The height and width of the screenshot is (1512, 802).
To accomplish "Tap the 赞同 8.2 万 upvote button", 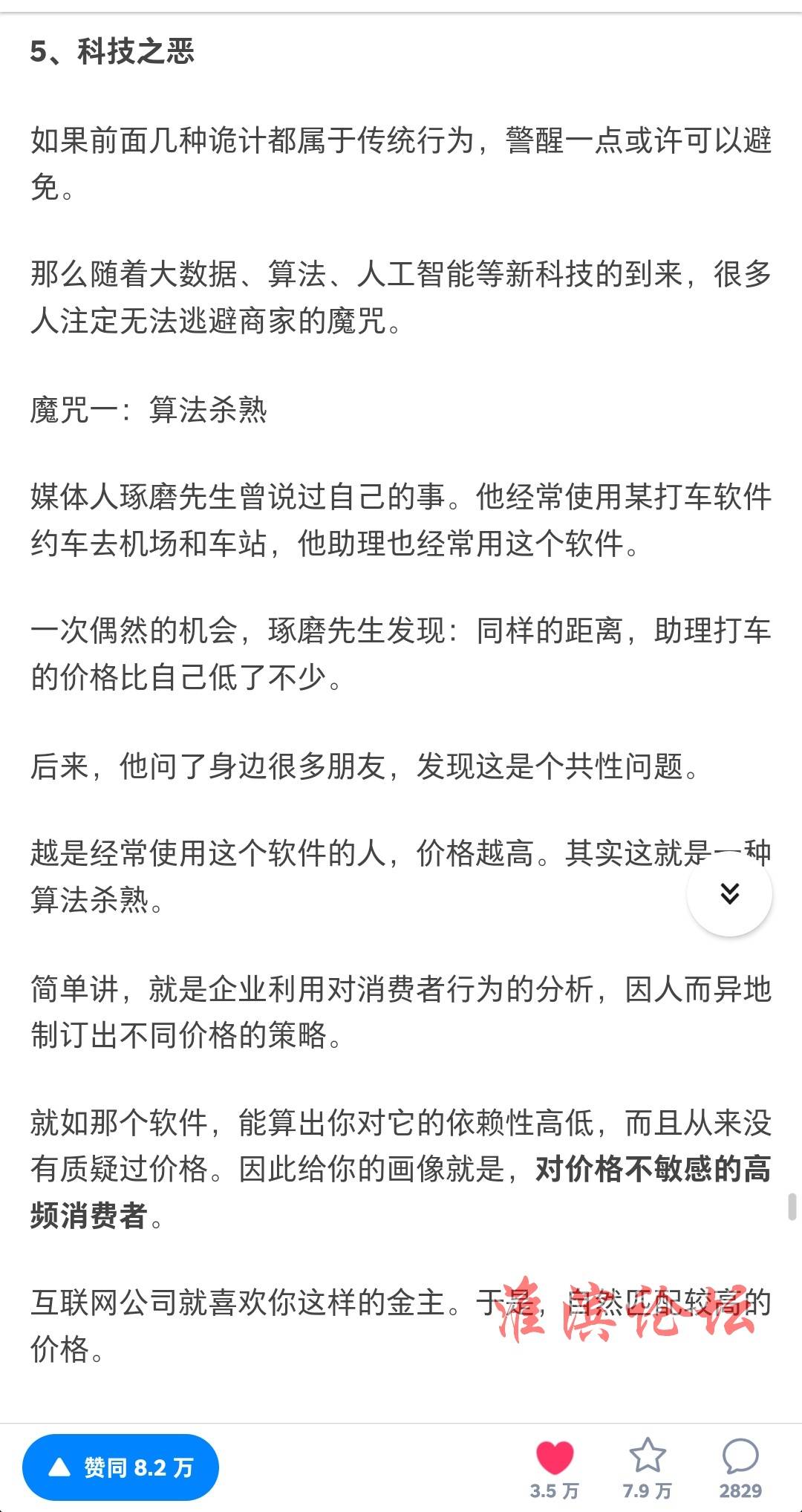I will pyautogui.click(x=120, y=1467).
